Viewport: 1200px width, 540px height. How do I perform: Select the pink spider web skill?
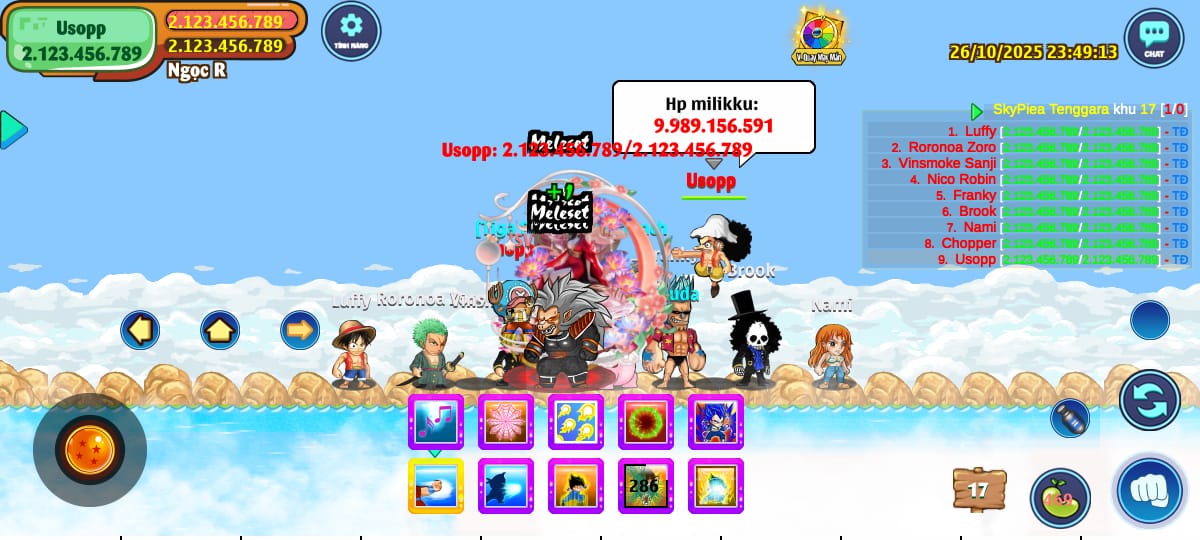(x=506, y=422)
